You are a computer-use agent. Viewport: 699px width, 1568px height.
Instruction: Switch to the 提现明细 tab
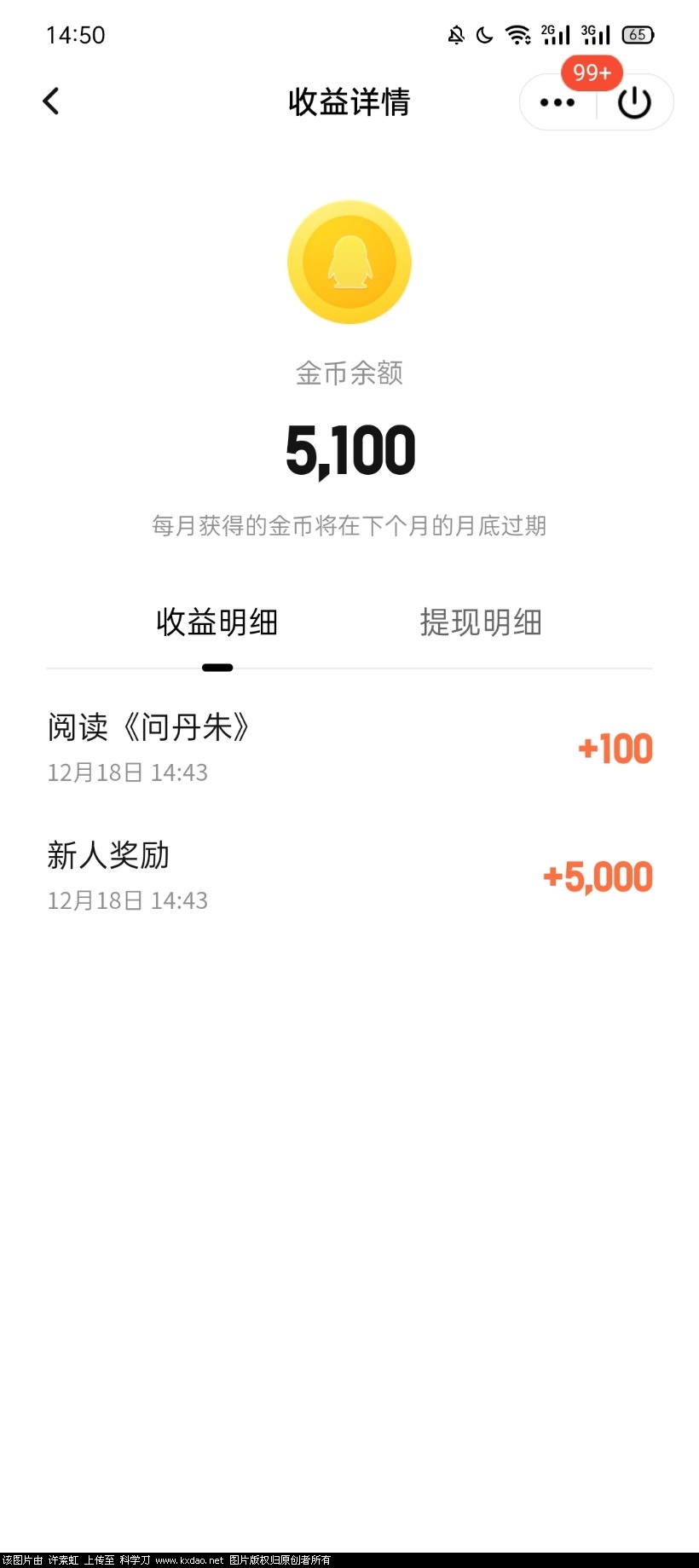click(x=482, y=623)
